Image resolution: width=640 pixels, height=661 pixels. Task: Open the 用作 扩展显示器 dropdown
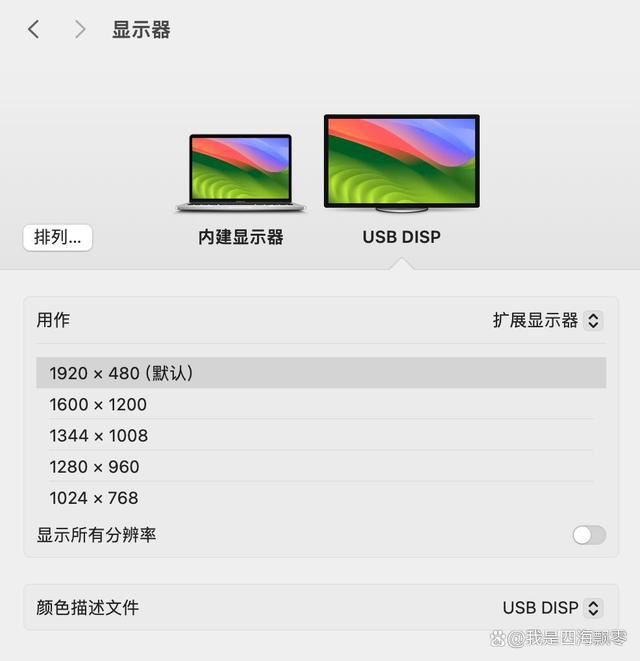tap(547, 320)
